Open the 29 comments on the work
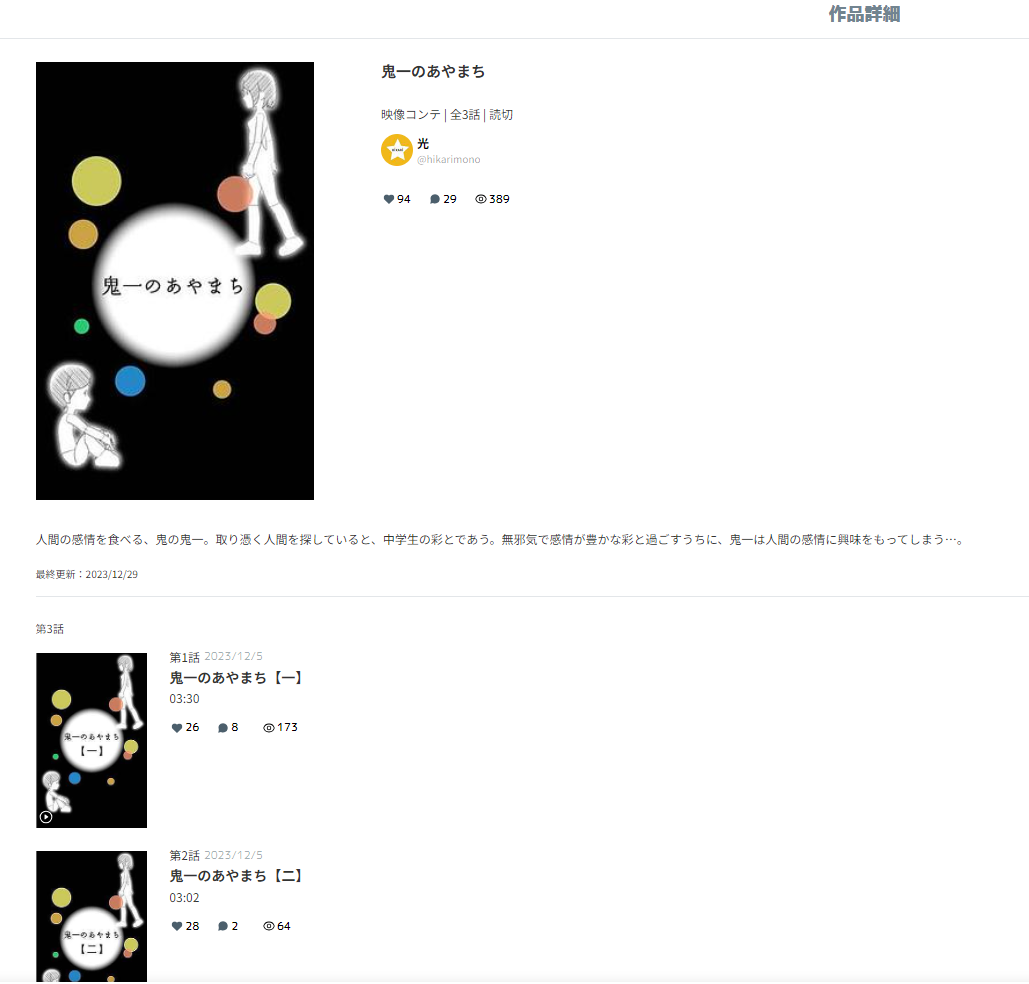Viewport: 1029px width, 984px height. (x=435, y=199)
